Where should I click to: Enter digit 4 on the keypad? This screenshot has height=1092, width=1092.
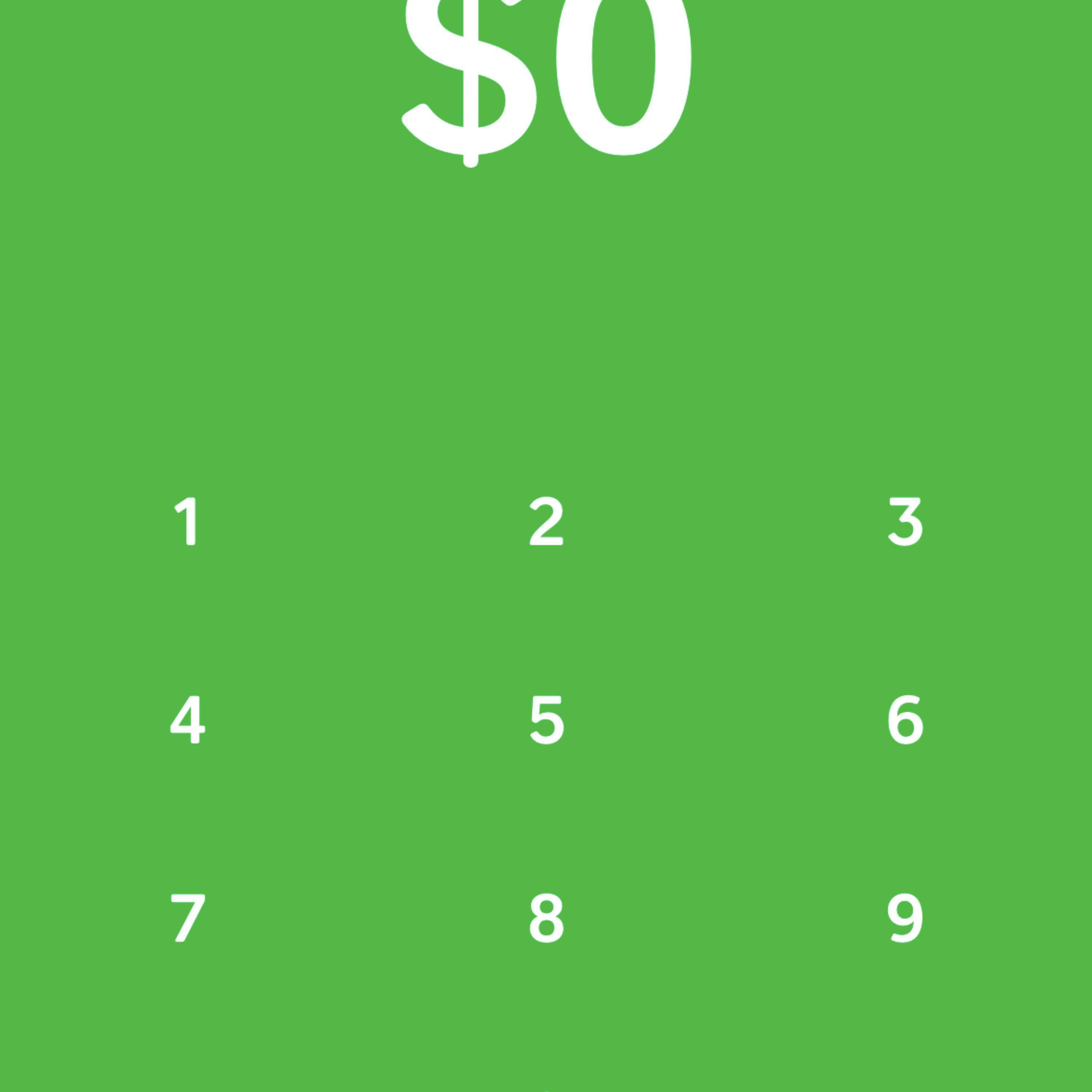click(187, 720)
